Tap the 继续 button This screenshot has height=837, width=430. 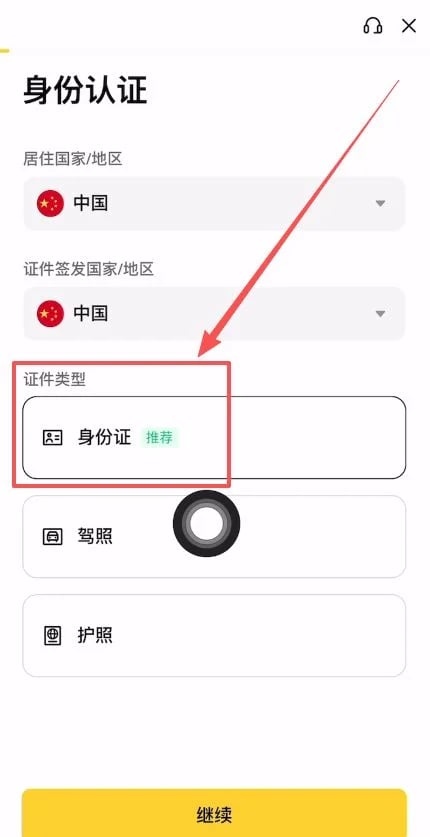tap(214, 815)
